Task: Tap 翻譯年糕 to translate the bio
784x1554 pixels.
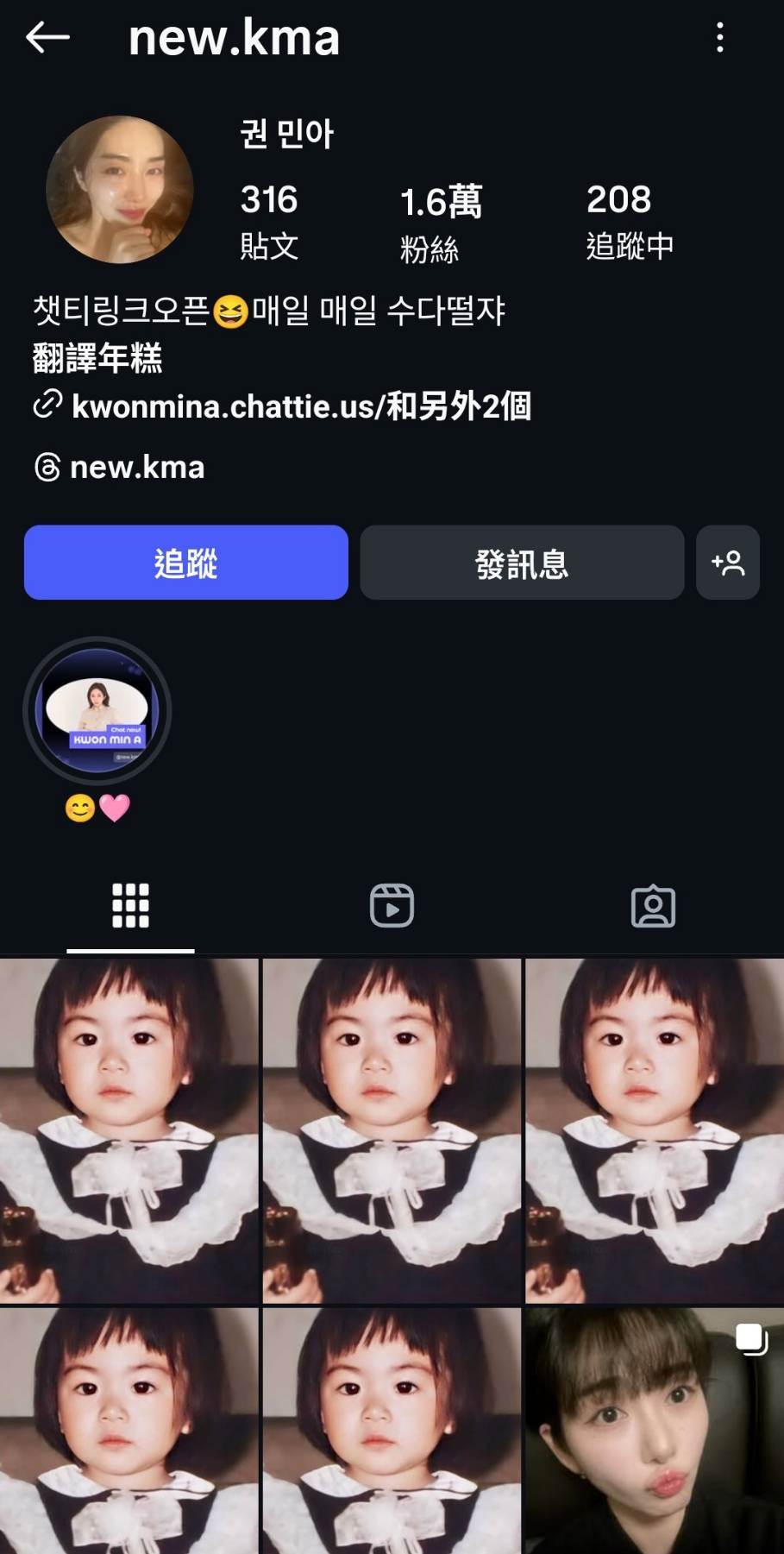Action: point(97,358)
